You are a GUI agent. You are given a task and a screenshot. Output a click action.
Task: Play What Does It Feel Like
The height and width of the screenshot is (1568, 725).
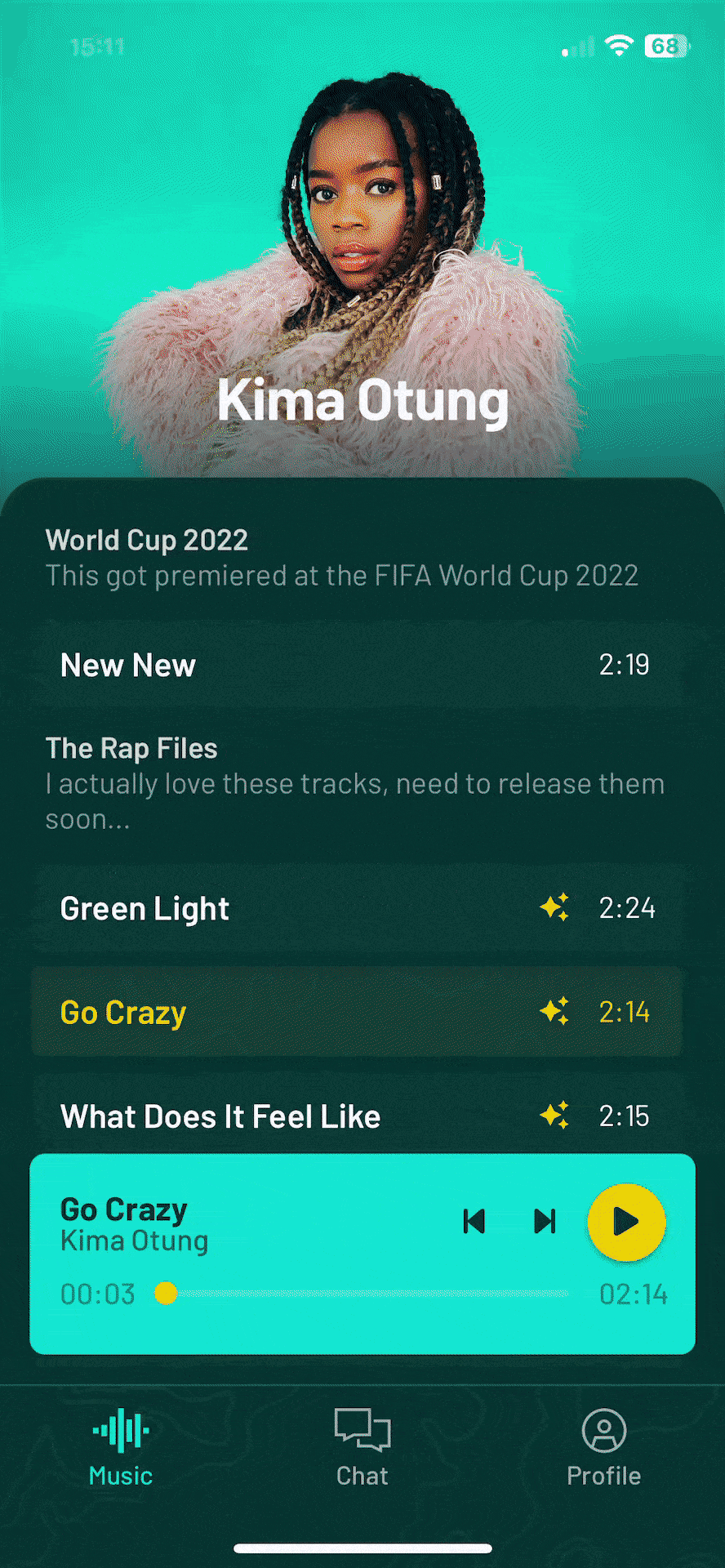(x=357, y=1116)
